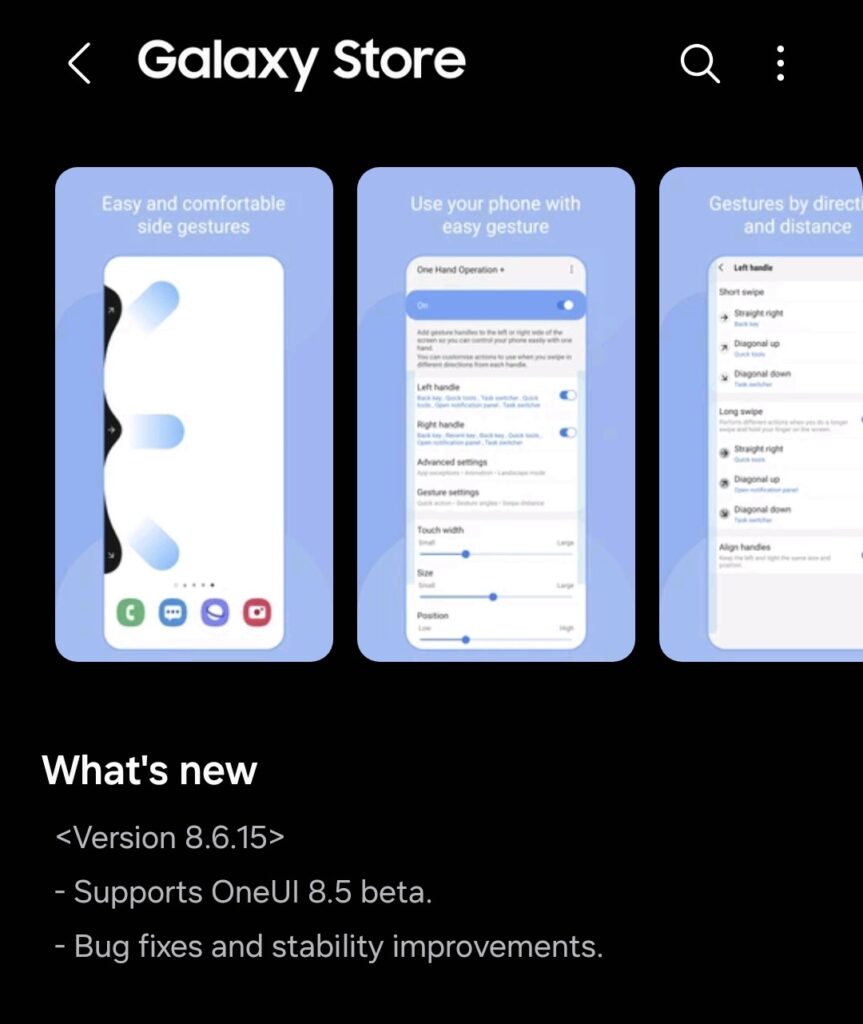The width and height of the screenshot is (863, 1024).
Task: Go back from the Galaxy Store page
Action: click(x=79, y=64)
